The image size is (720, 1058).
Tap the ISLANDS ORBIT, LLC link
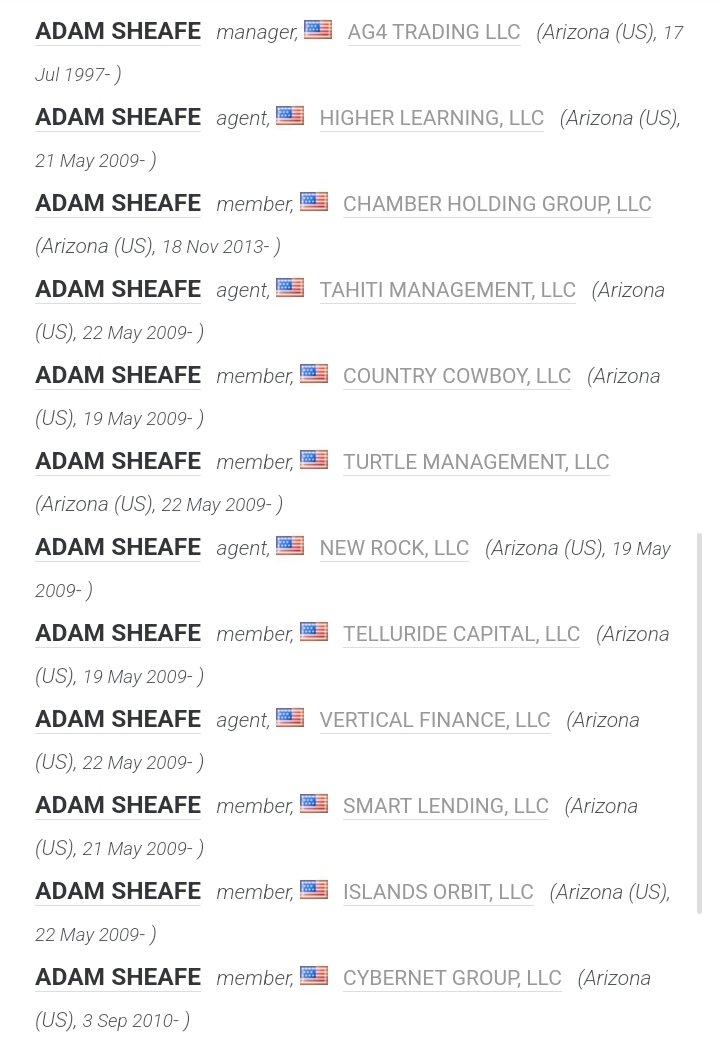point(438,892)
